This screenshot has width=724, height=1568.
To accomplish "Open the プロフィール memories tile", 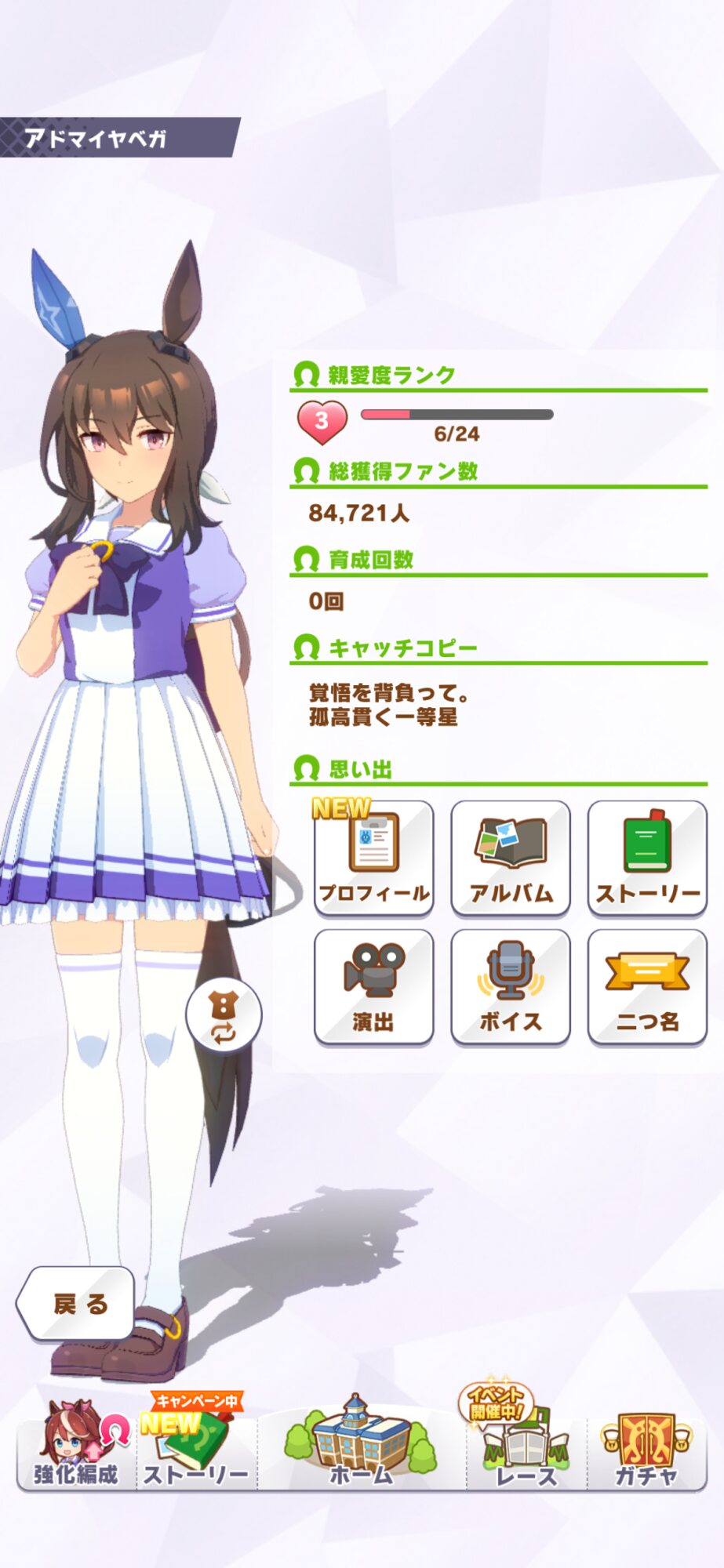I will pyautogui.click(x=373, y=858).
